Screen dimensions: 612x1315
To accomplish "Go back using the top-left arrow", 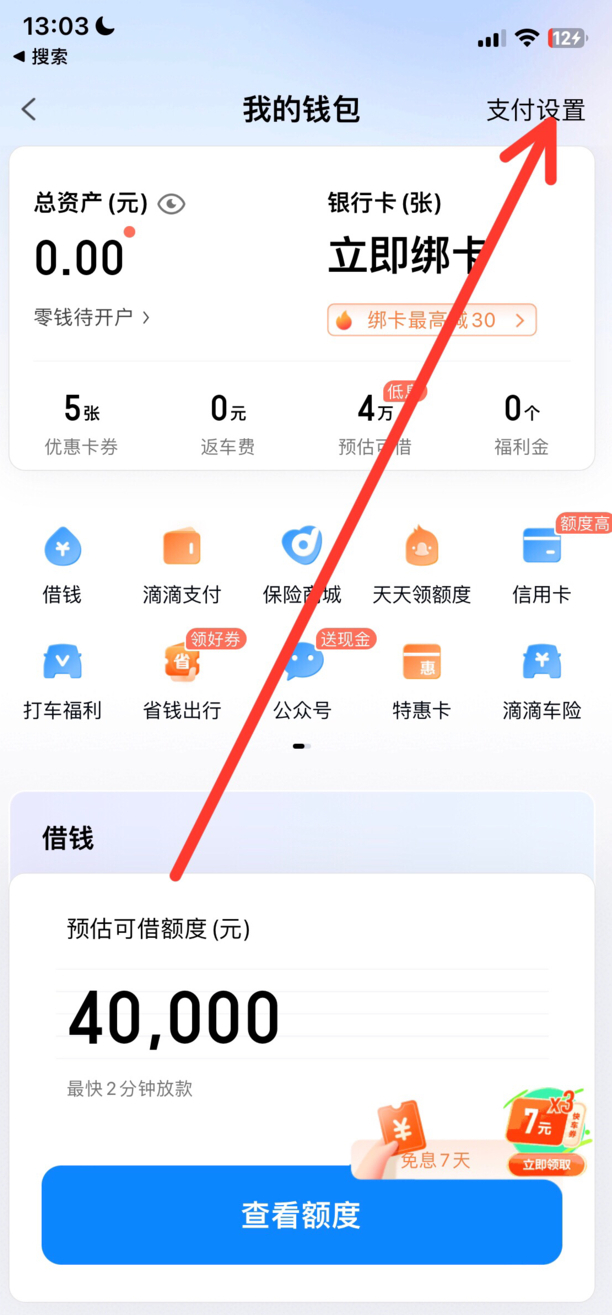I will click(x=29, y=110).
